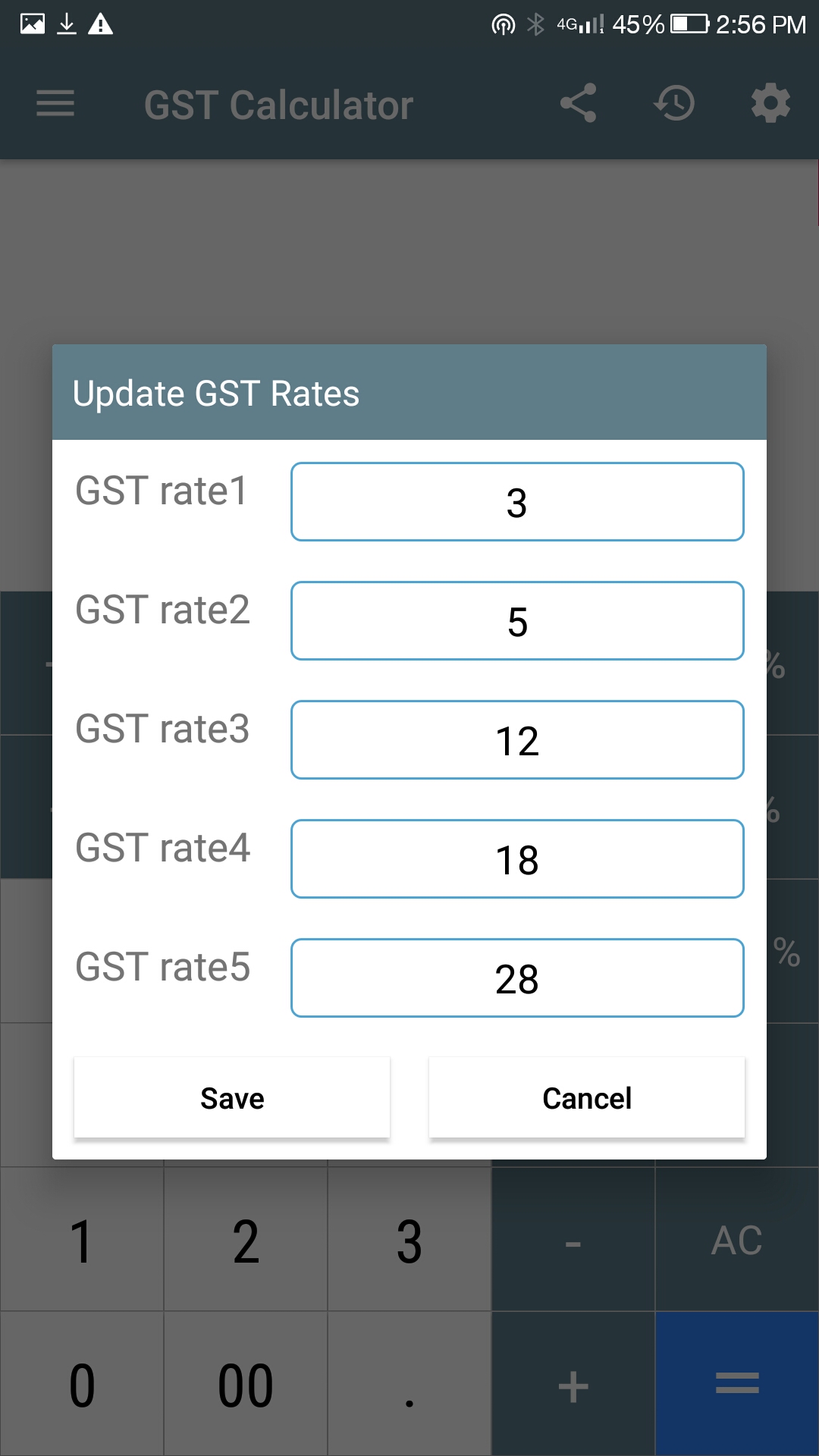The image size is (819, 1456).
Task: Cancel the GST rate update
Action: point(586,1097)
